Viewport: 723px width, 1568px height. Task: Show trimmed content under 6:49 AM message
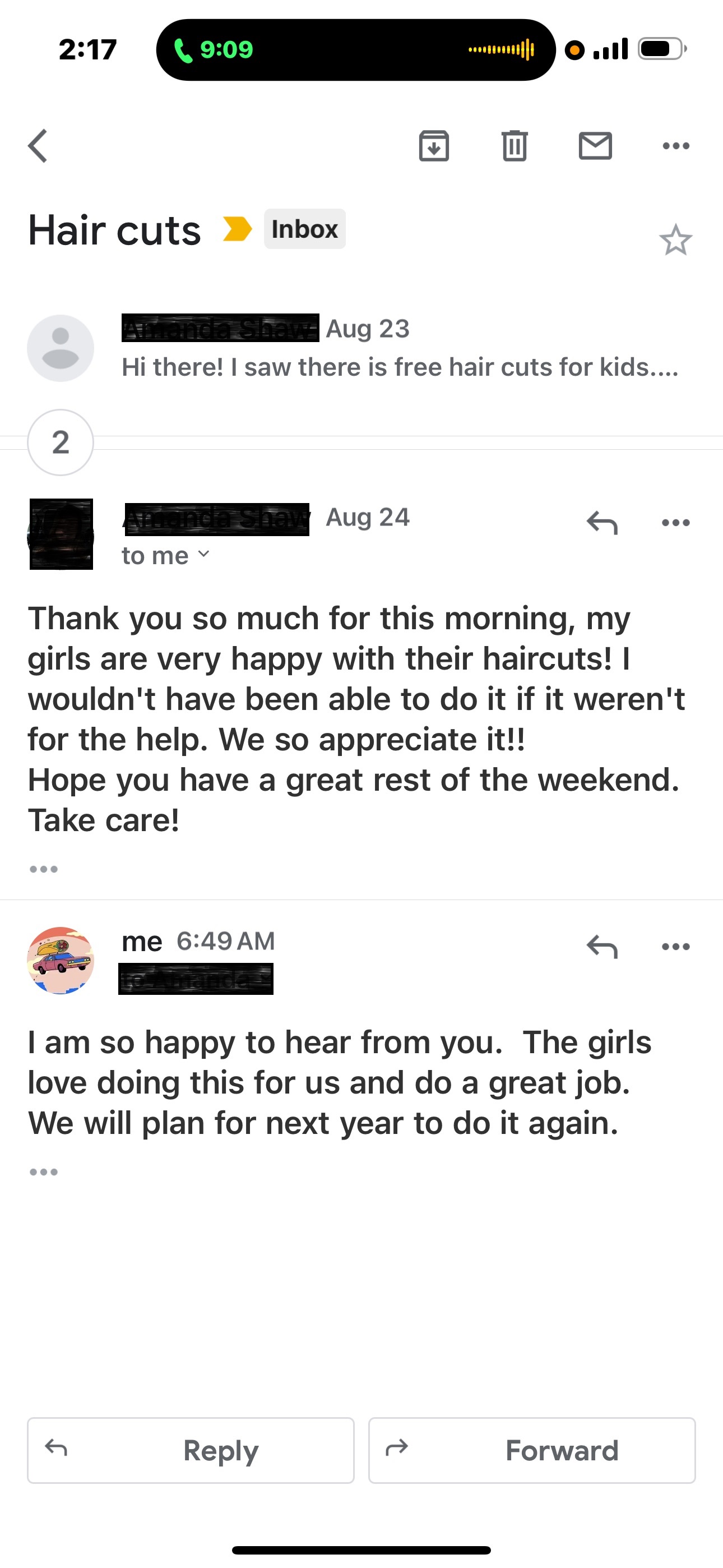coord(44,1172)
